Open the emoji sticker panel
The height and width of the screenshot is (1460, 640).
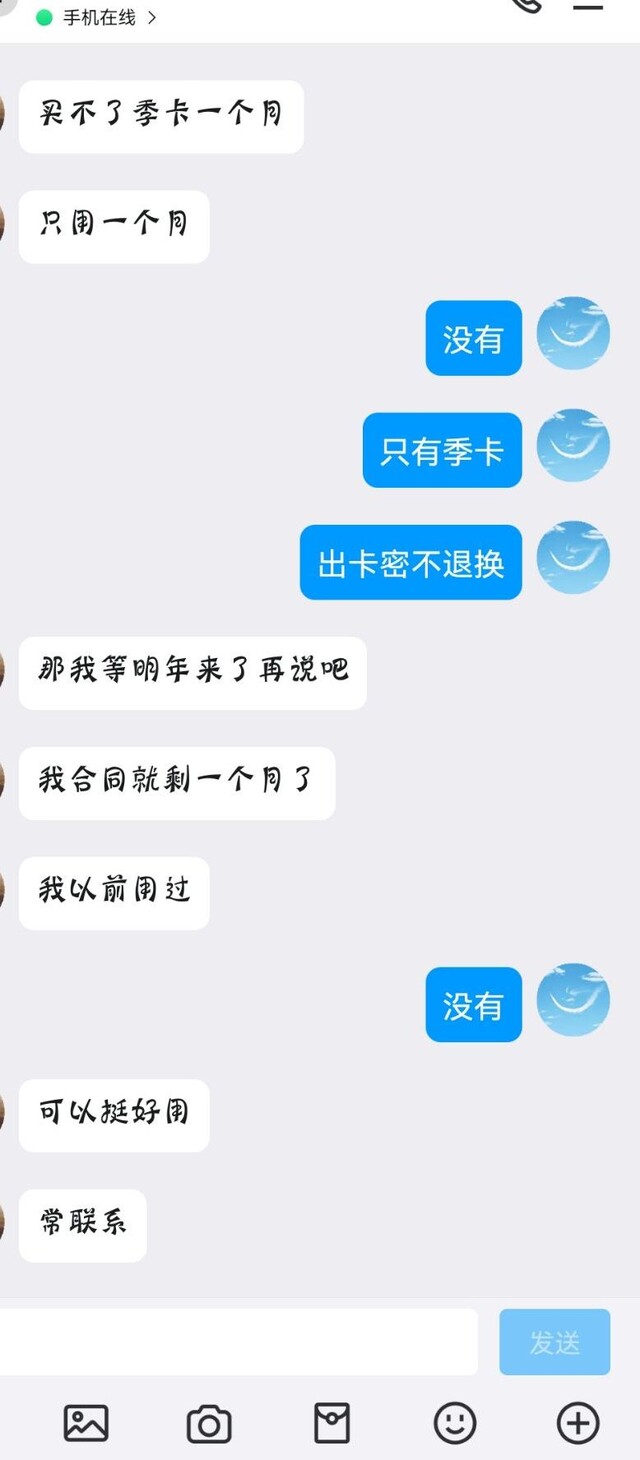coord(455,1422)
